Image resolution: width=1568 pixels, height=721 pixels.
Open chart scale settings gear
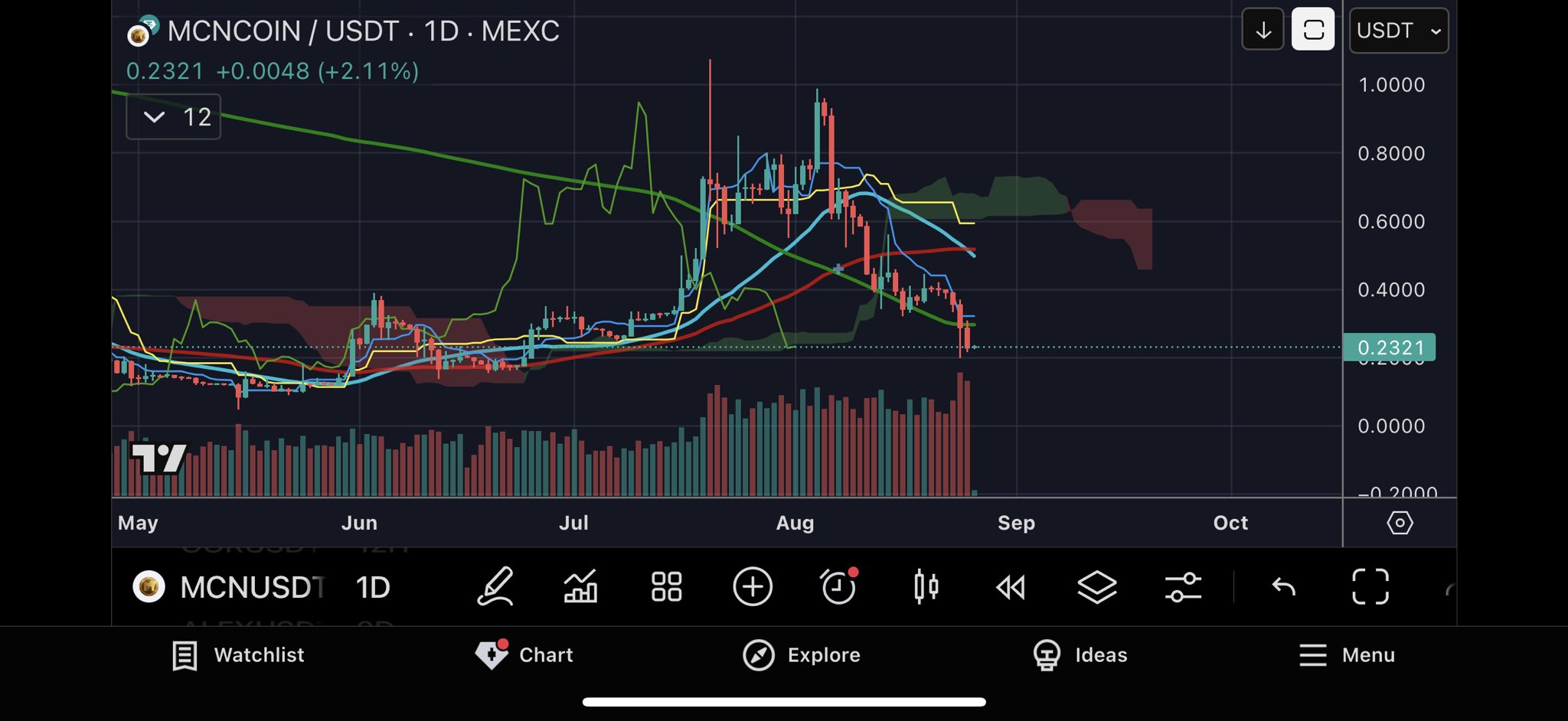[1399, 524]
